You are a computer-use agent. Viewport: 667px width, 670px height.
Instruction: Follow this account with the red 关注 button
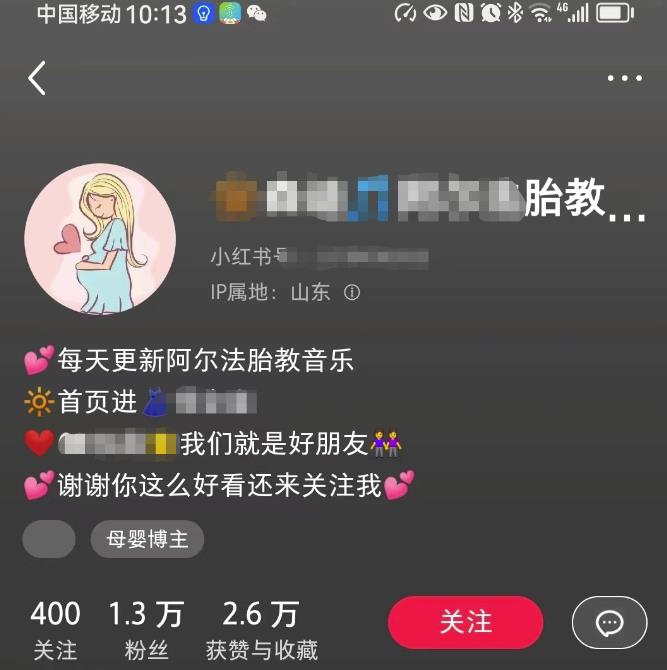[465, 622]
